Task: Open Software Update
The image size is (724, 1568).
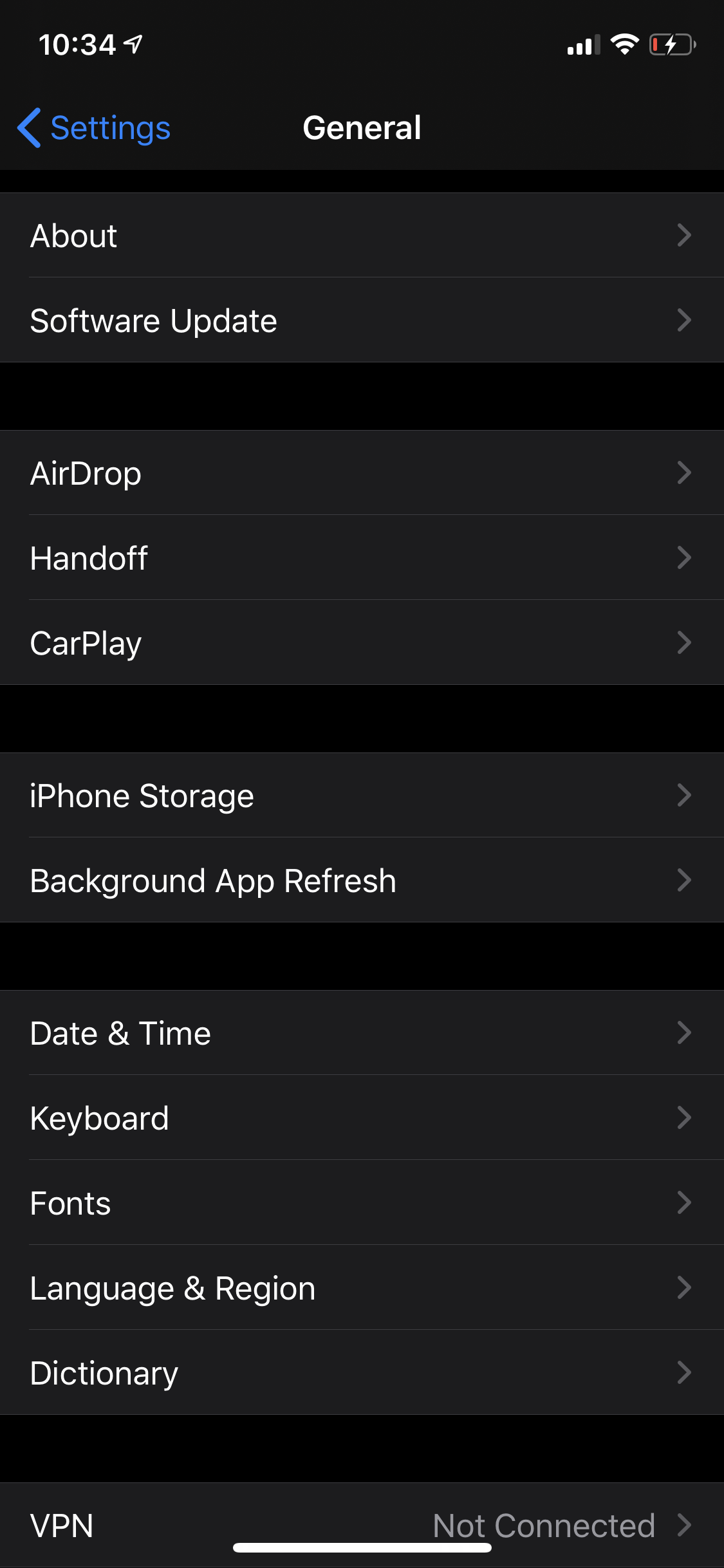Action: 362,321
